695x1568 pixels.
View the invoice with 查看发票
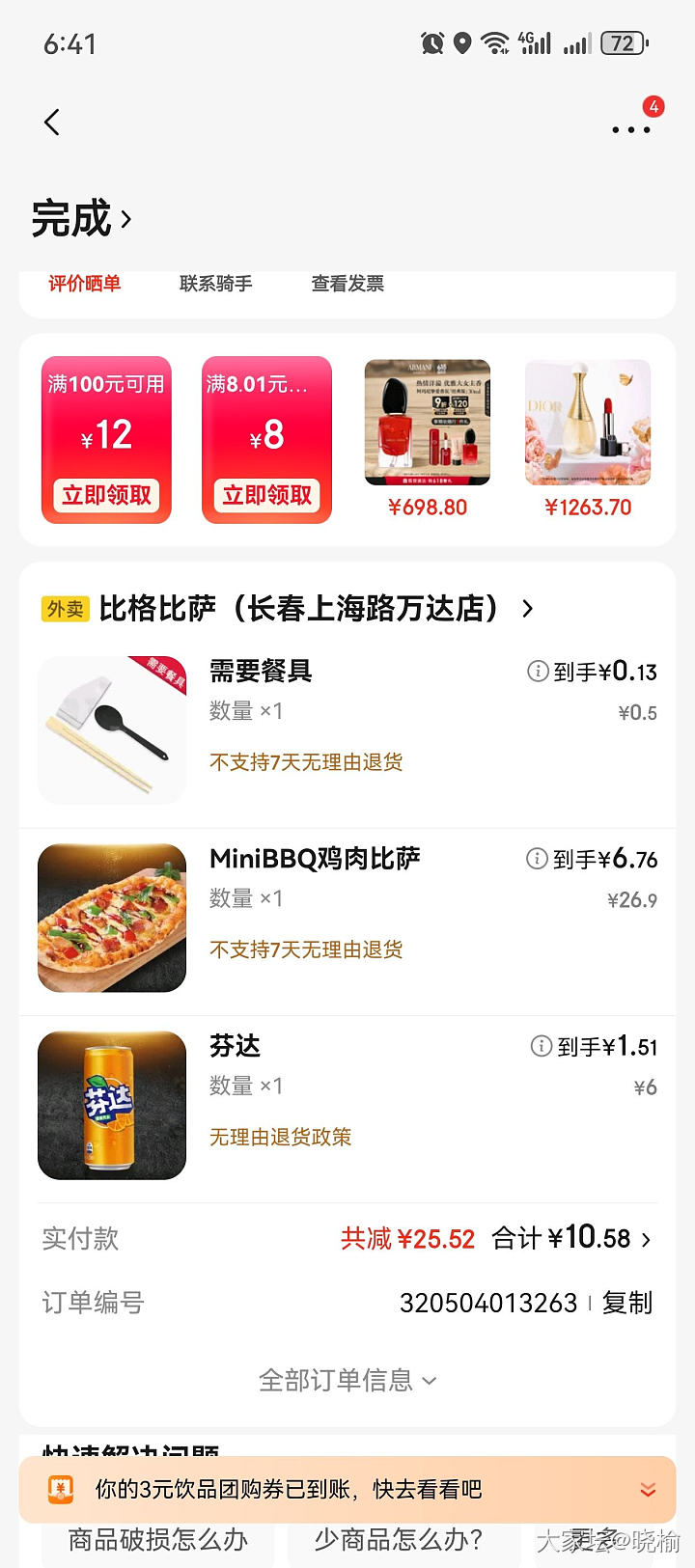(x=347, y=284)
